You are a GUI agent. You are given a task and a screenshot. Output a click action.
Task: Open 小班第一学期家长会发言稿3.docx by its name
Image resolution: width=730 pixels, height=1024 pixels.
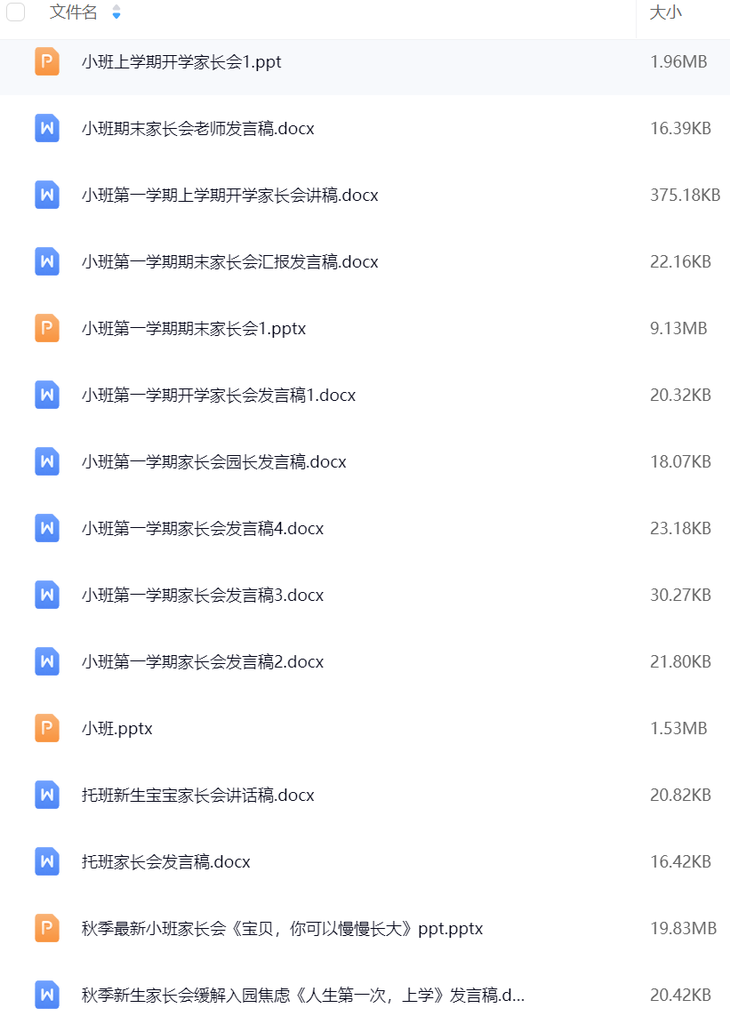click(199, 594)
